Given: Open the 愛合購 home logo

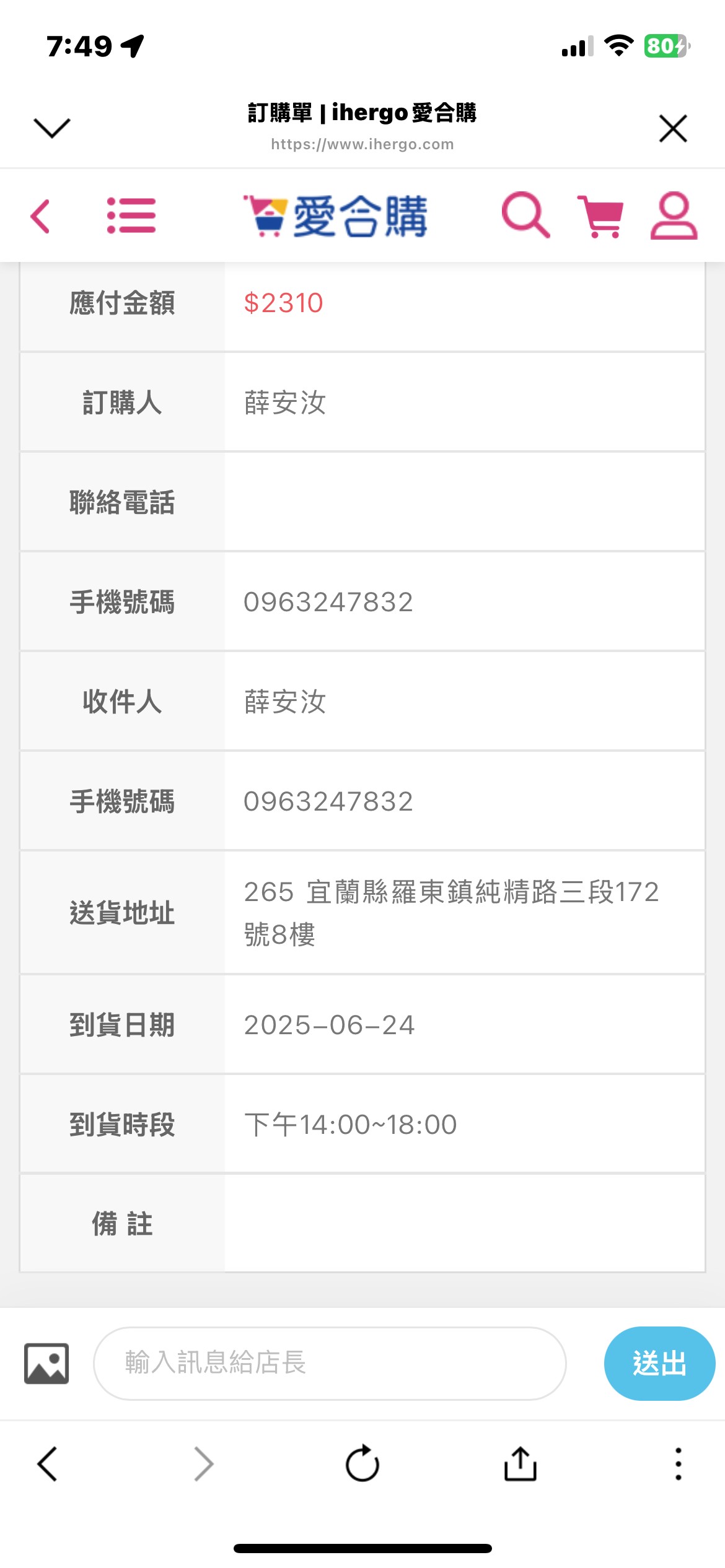Looking at the screenshot, I should pyautogui.click(x=335, y=216).
